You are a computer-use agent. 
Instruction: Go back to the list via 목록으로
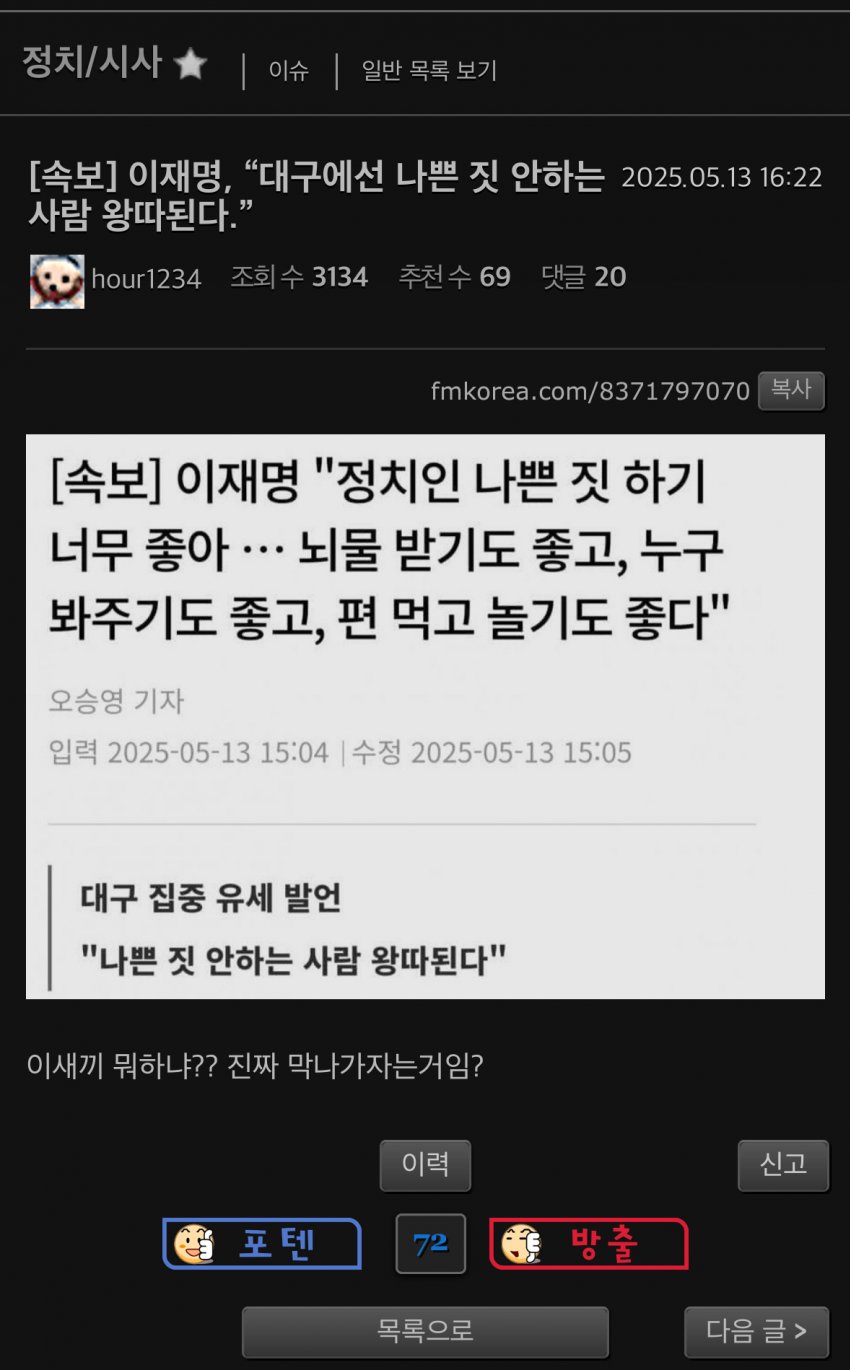[425, 1331]
